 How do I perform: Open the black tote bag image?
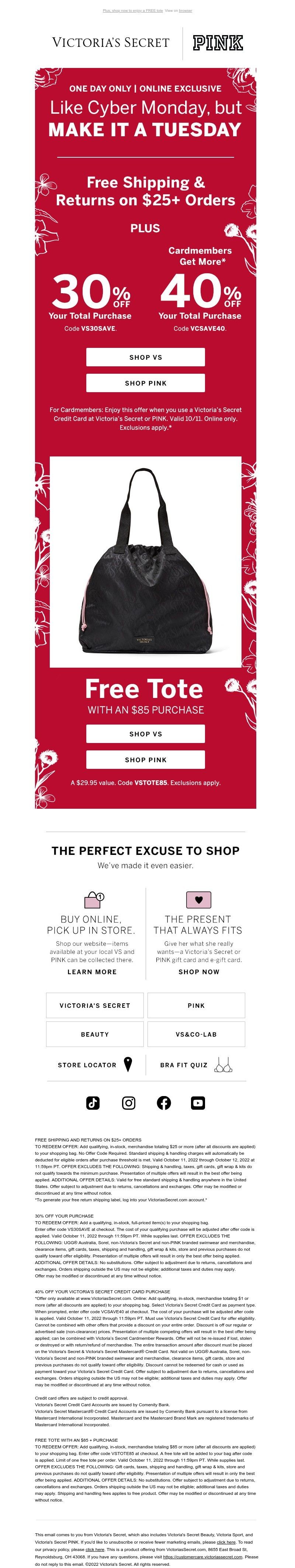145,561
